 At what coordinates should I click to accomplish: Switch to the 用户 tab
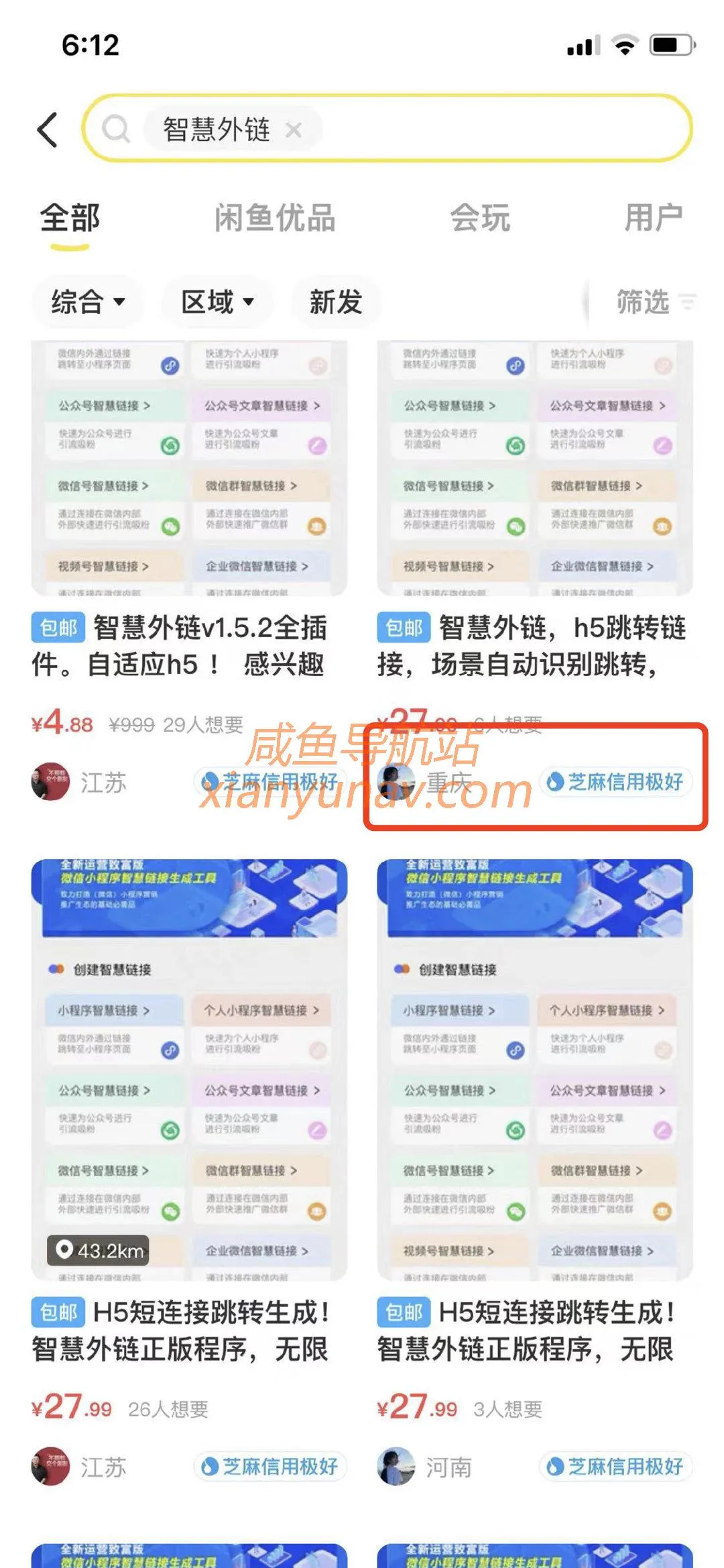(x=653, y=219)
